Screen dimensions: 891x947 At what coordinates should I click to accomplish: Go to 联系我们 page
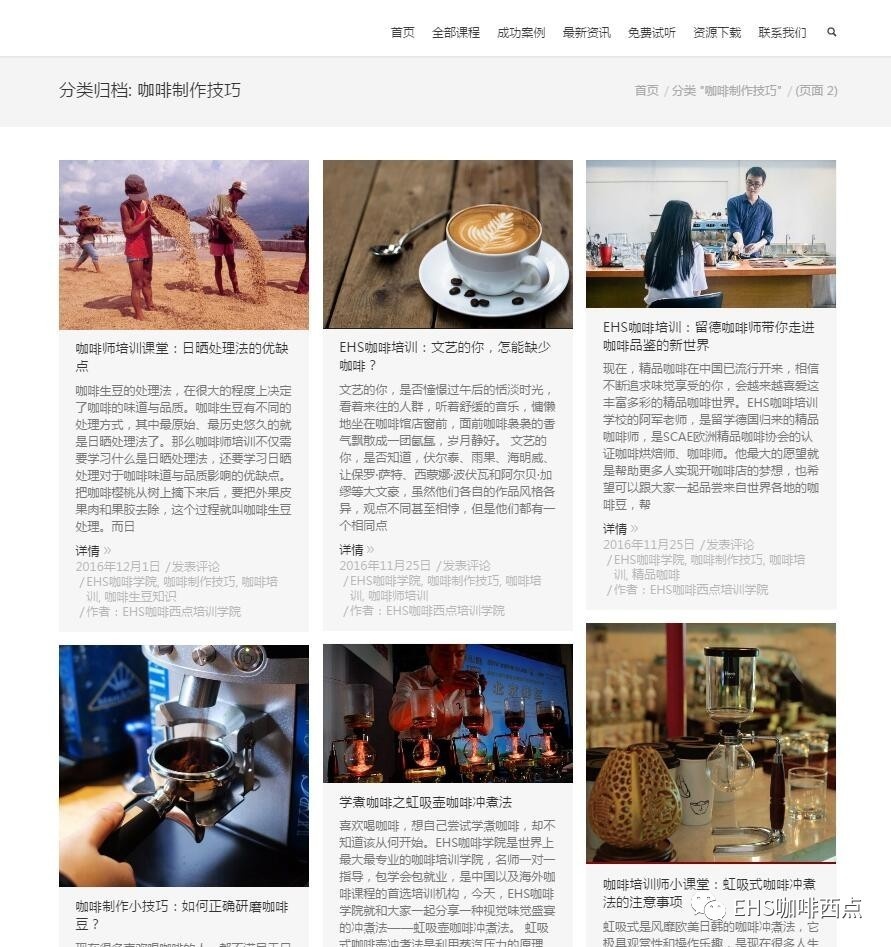pyautogui.click(x=782, y=33)
